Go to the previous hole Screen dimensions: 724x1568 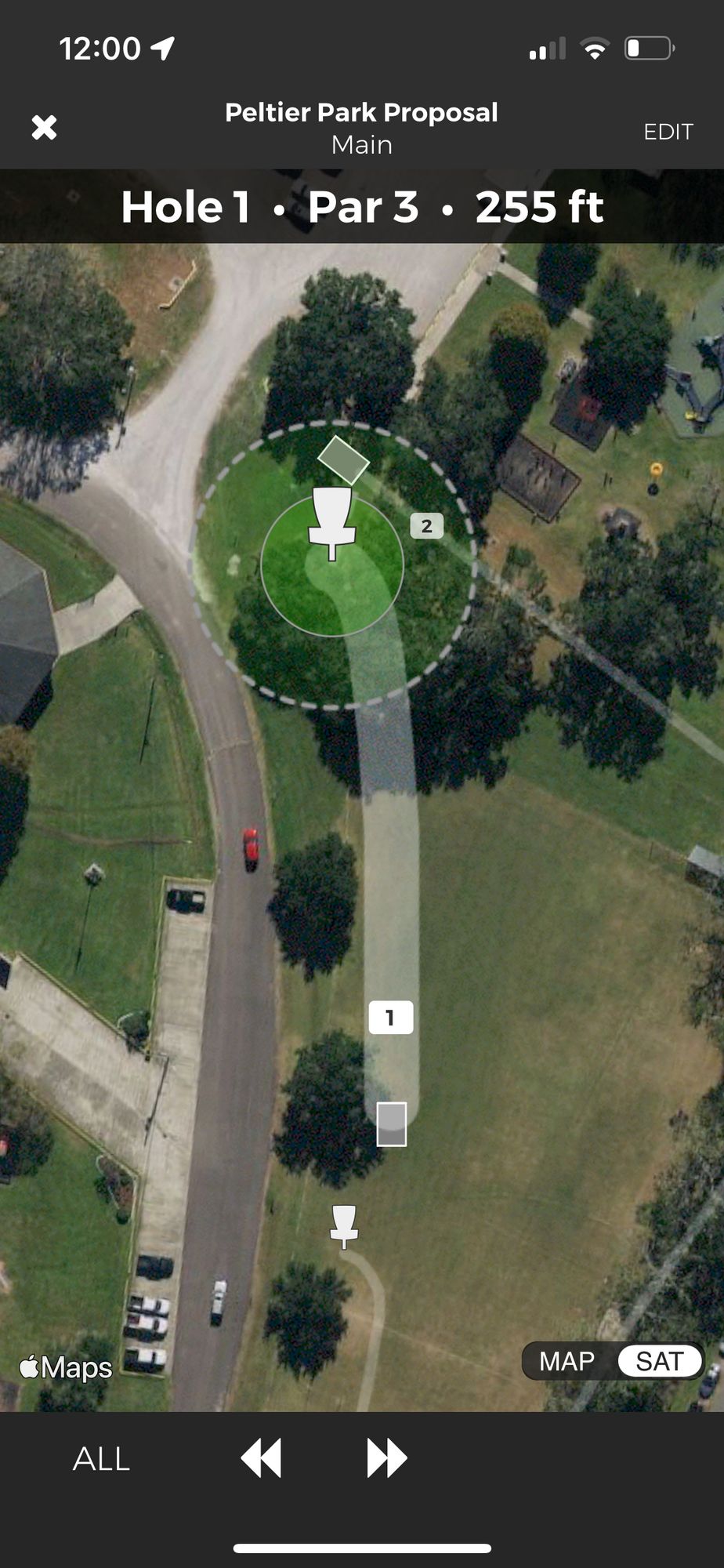click(x=261, y=1459)
